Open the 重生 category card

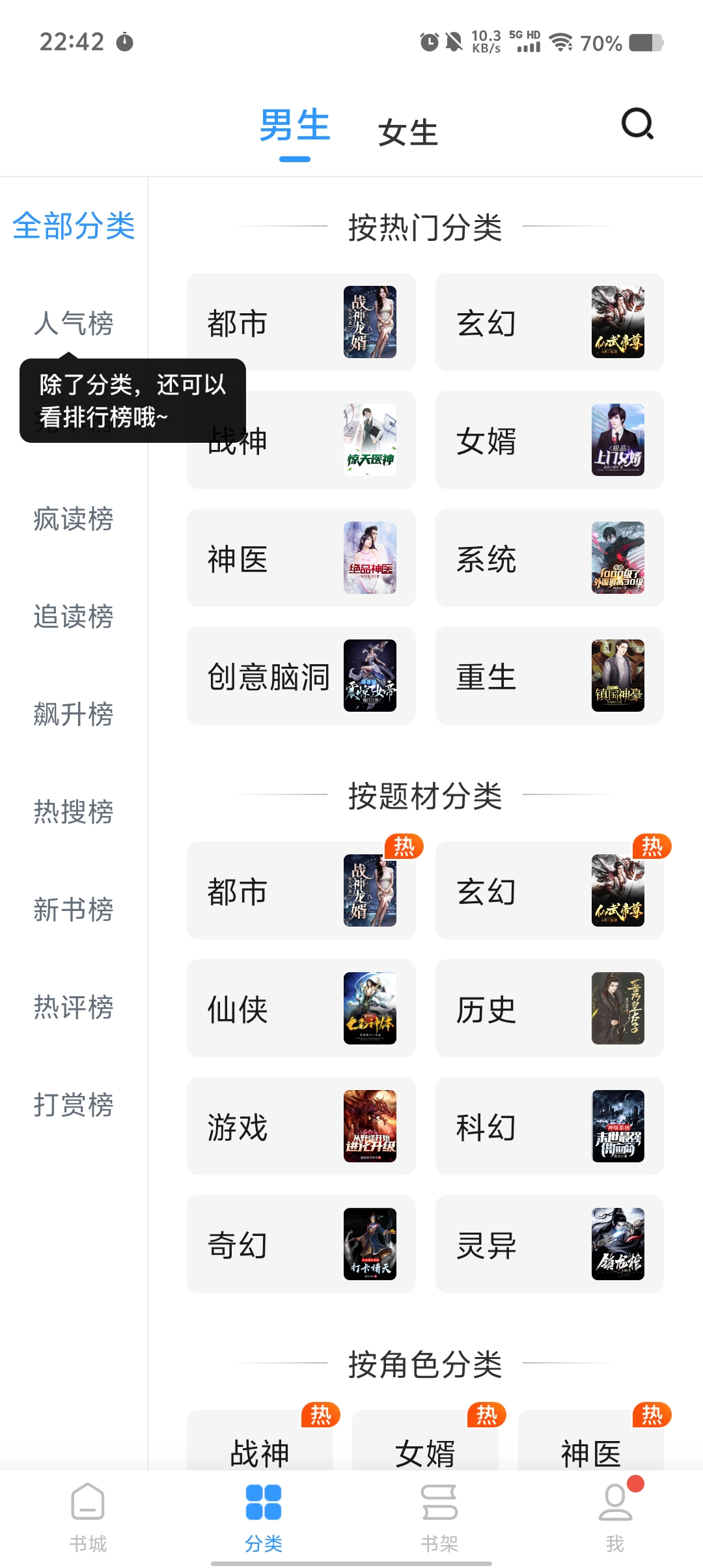click(549, 676)
